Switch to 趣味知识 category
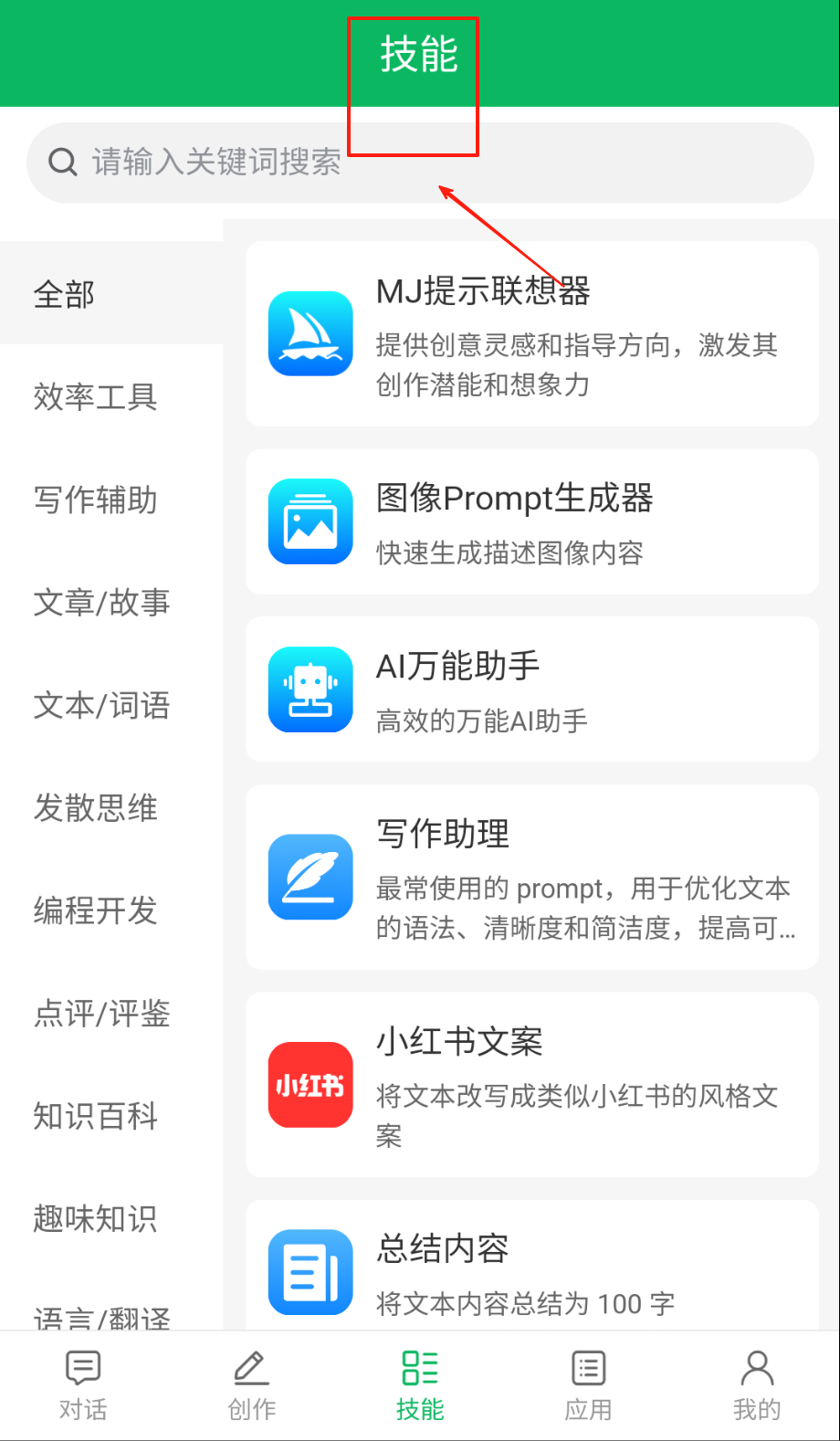Image resolution: width=840 pixels, height=1441 pixels. [x=95, y=1219]
